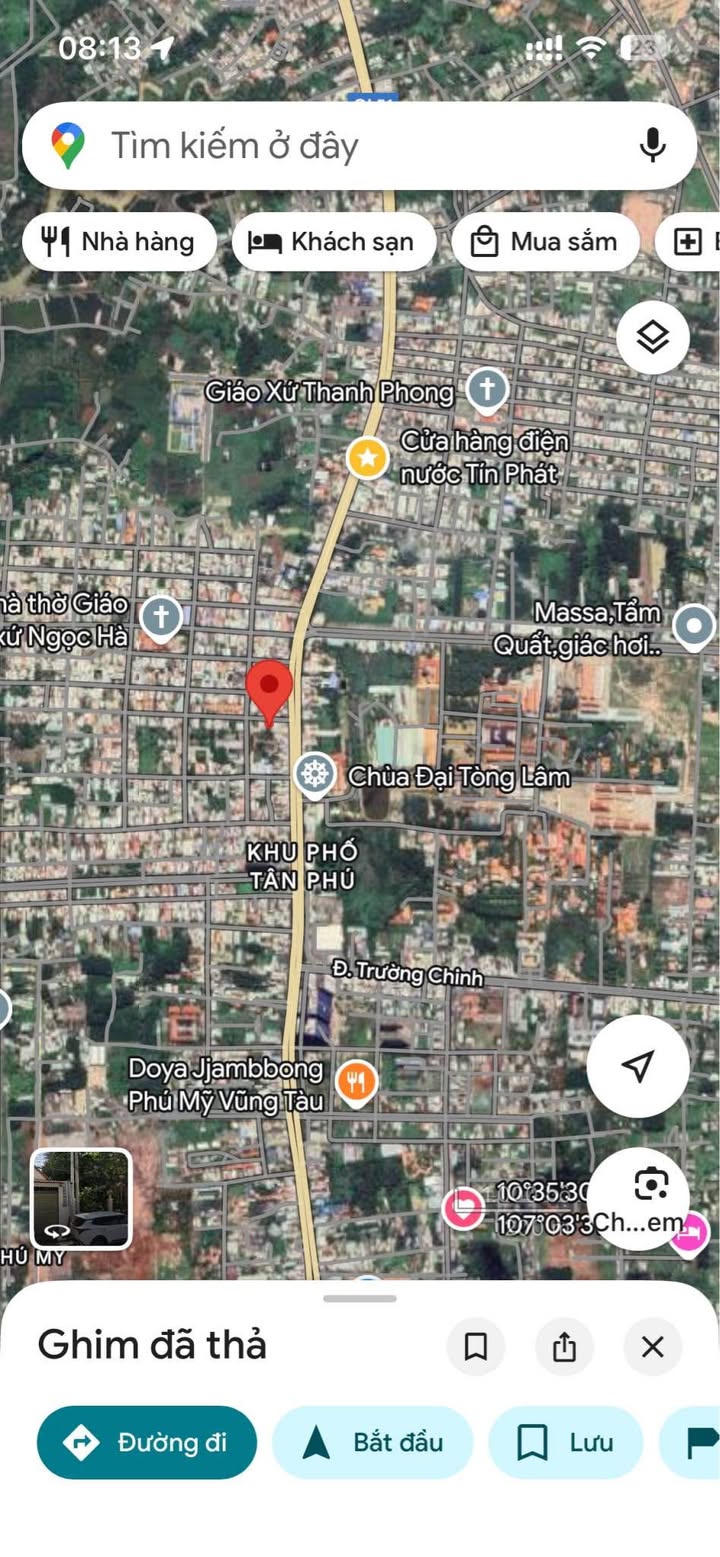The width and height of the screenshot is (720, 1557).
Task: Select the "Khách sạn" filter chip
Action: coord(334,242)
